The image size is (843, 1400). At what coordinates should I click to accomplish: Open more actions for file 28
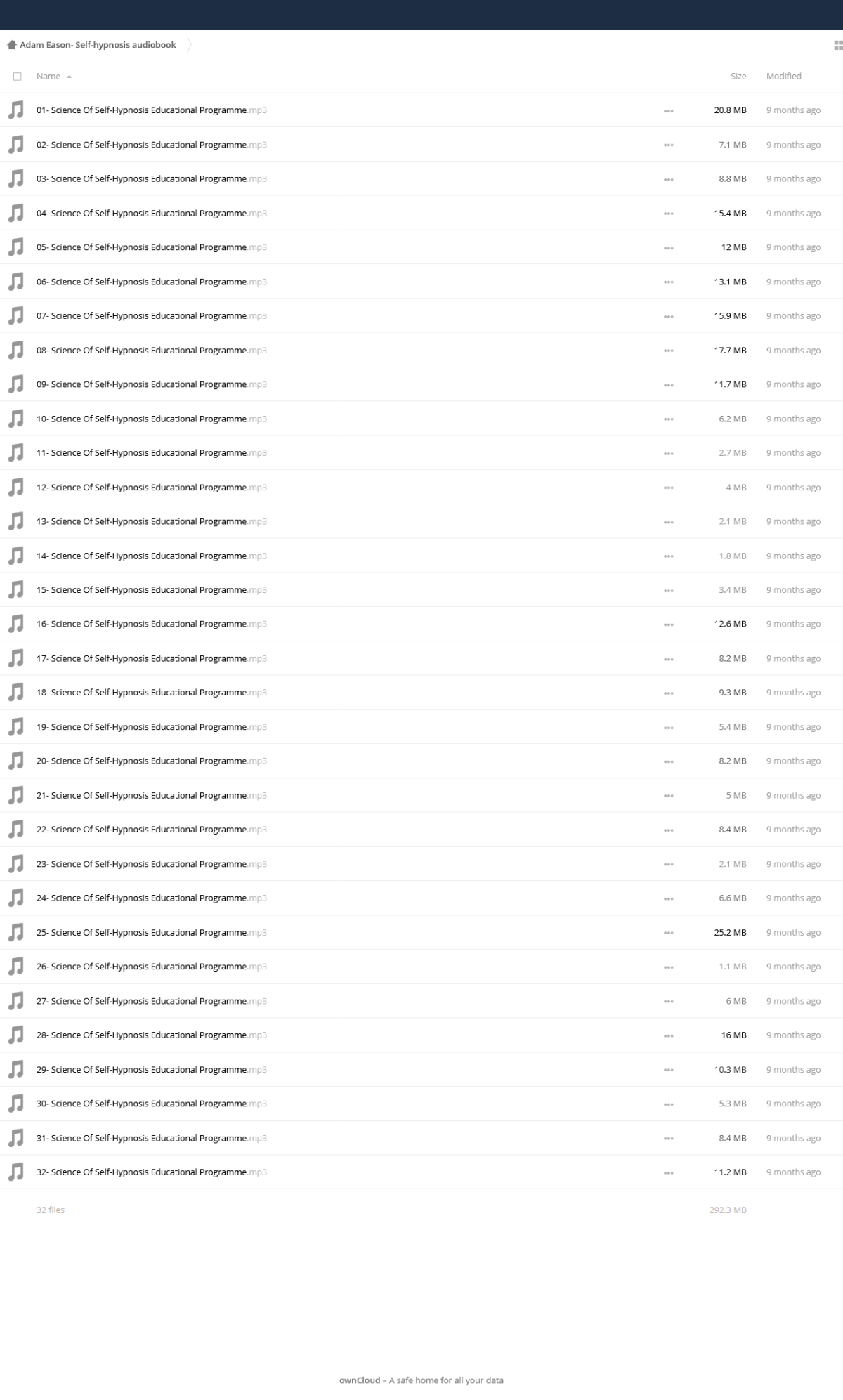point(668,1035)
